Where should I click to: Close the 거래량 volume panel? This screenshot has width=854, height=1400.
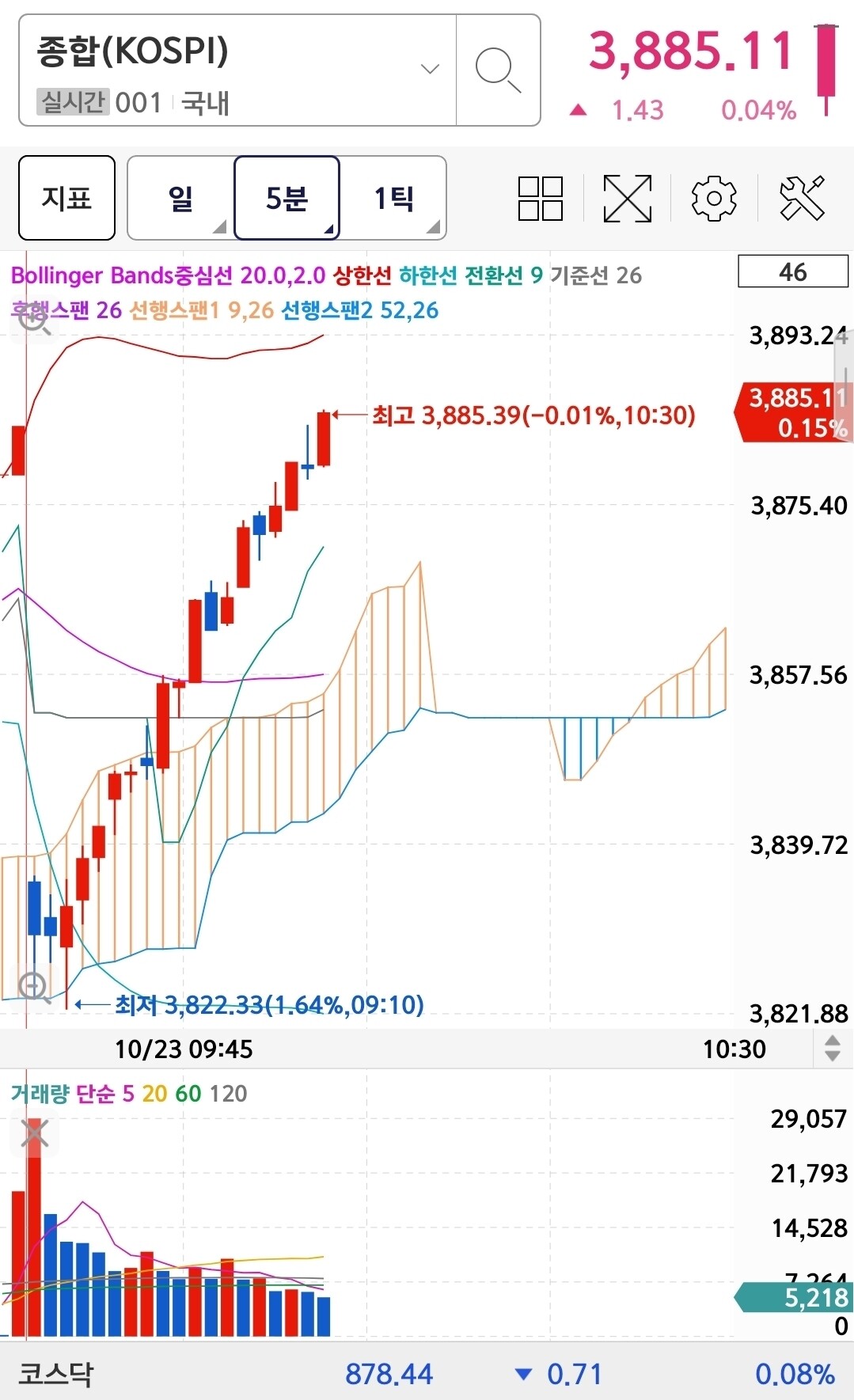(34, 1133)
